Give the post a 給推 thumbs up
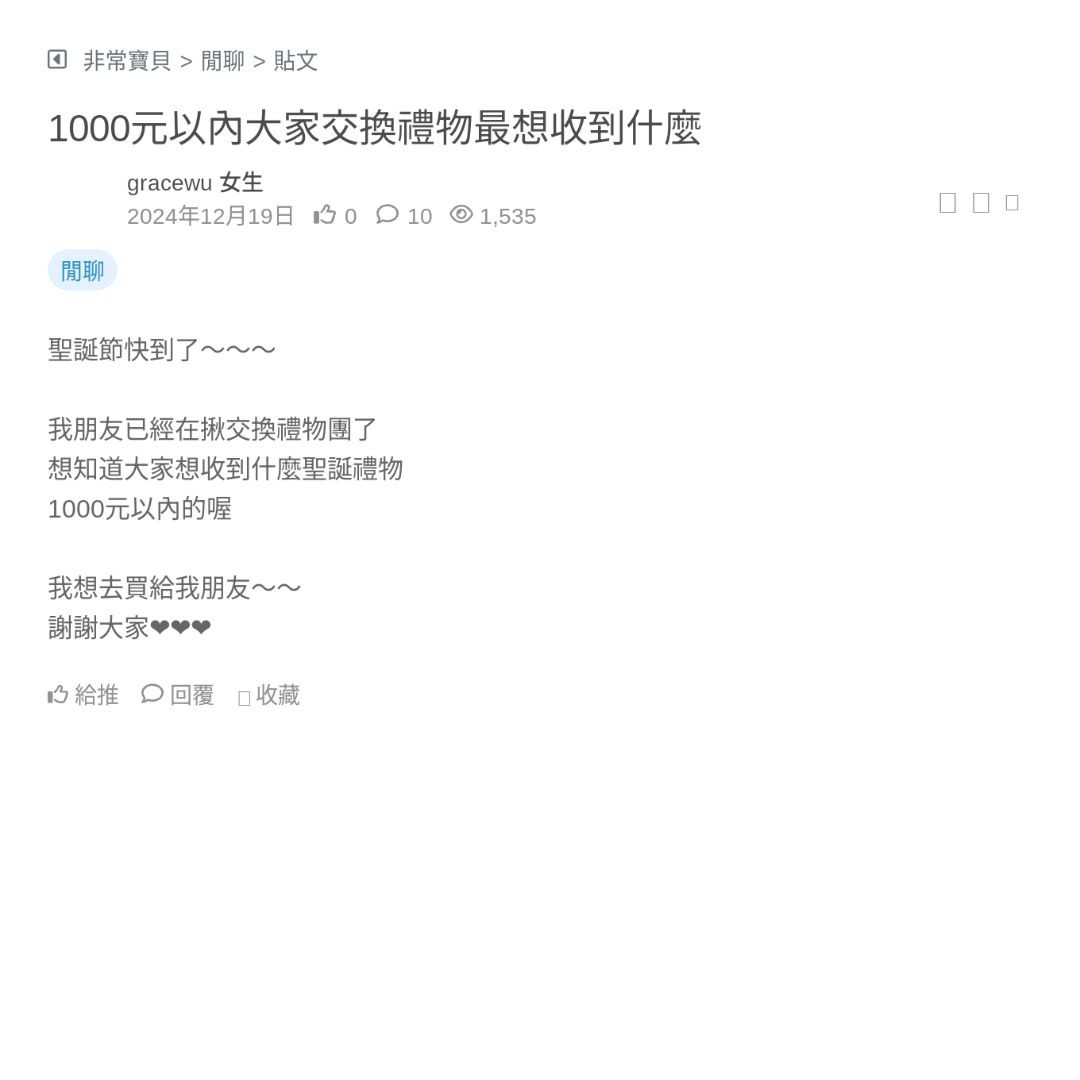This screenshot has width=1080, height=1080. tap(84, 695)
